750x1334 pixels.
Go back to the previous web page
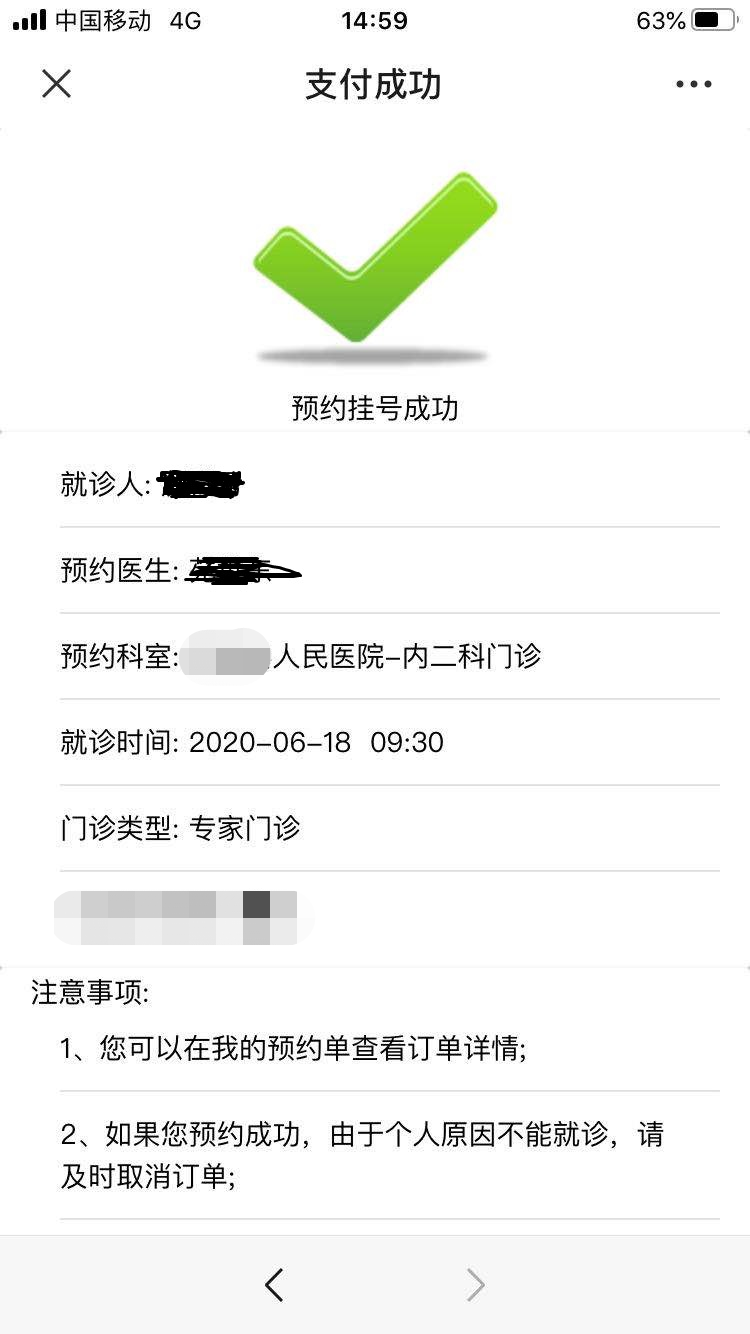tap(274, 1285)
